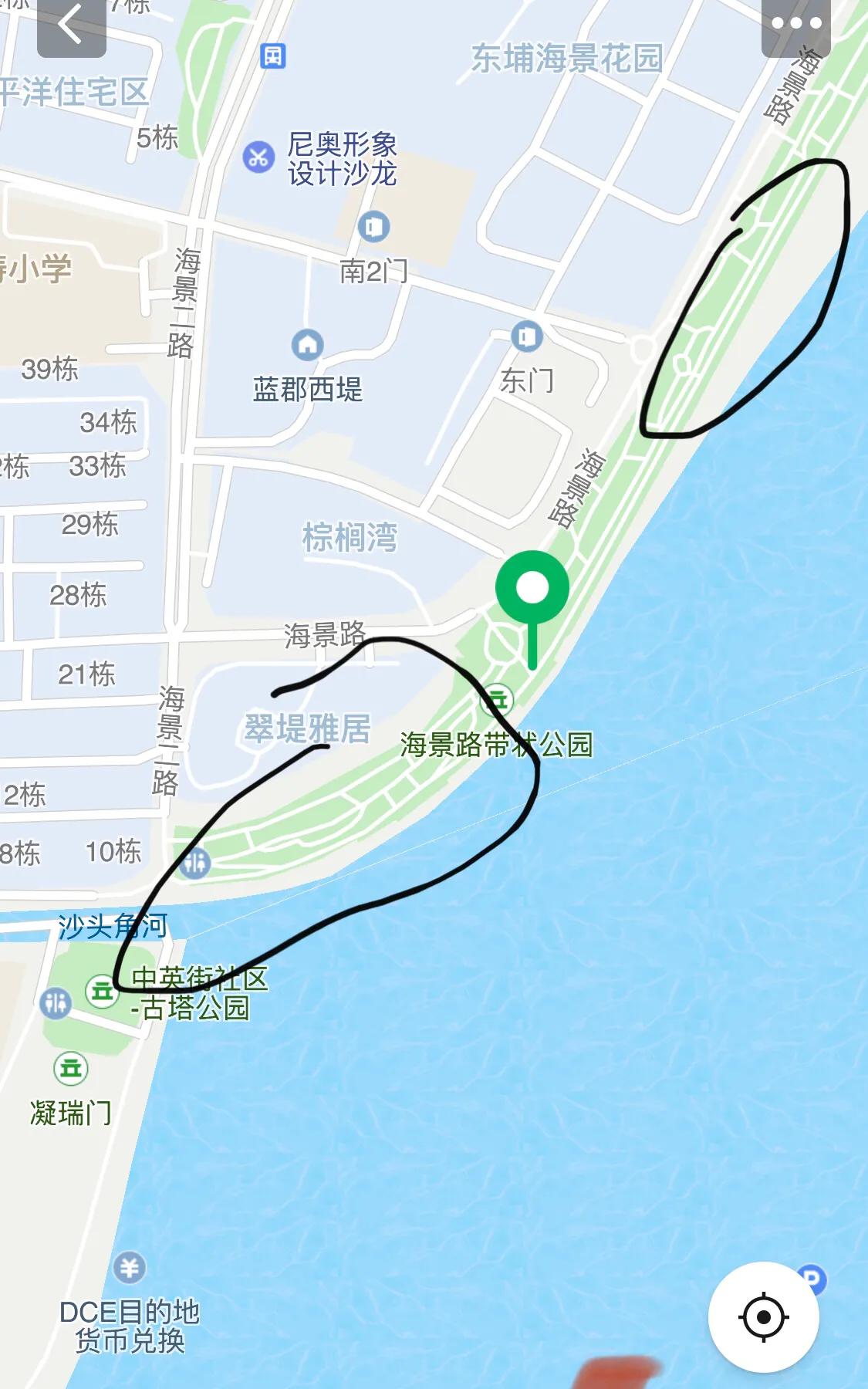Image resolution: width=868 pixels, height=1389 pixels.
Task: Open the three-dot more options menu
Action: click(x=795, y=23)
